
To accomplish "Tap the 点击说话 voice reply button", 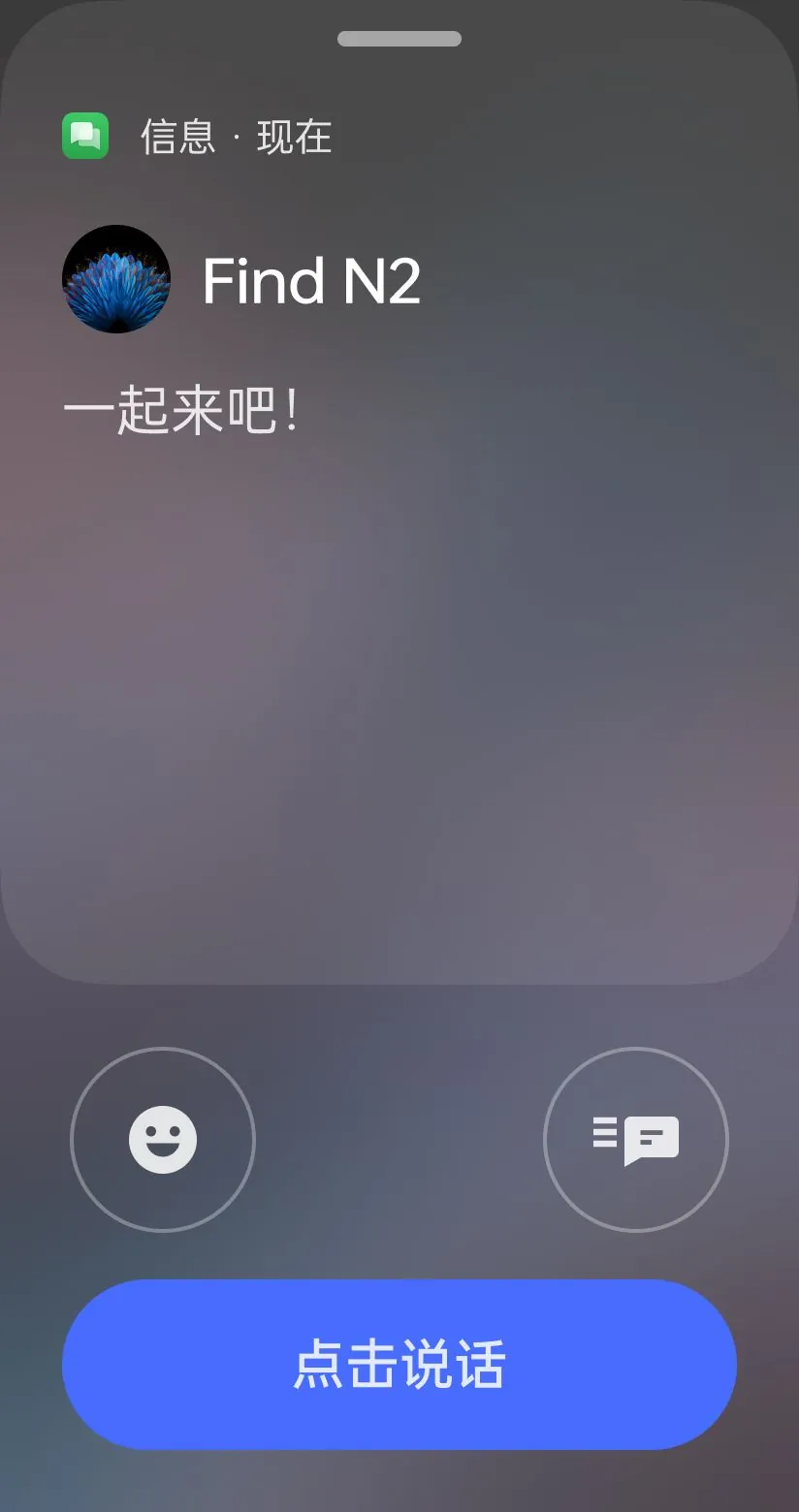I will (x=399, y=1364).
